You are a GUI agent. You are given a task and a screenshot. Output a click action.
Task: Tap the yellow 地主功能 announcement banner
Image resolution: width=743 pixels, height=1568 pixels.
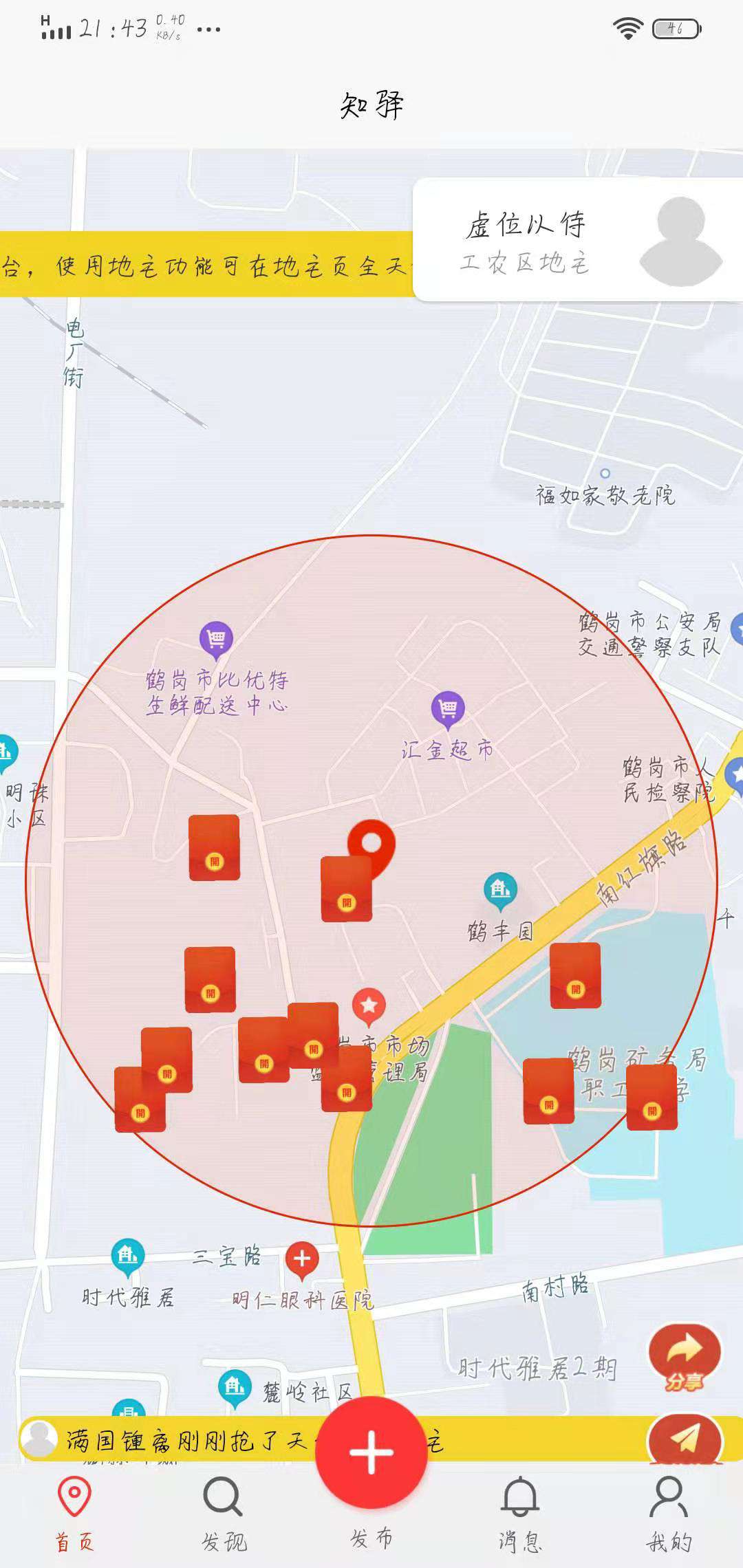(206, 265)
